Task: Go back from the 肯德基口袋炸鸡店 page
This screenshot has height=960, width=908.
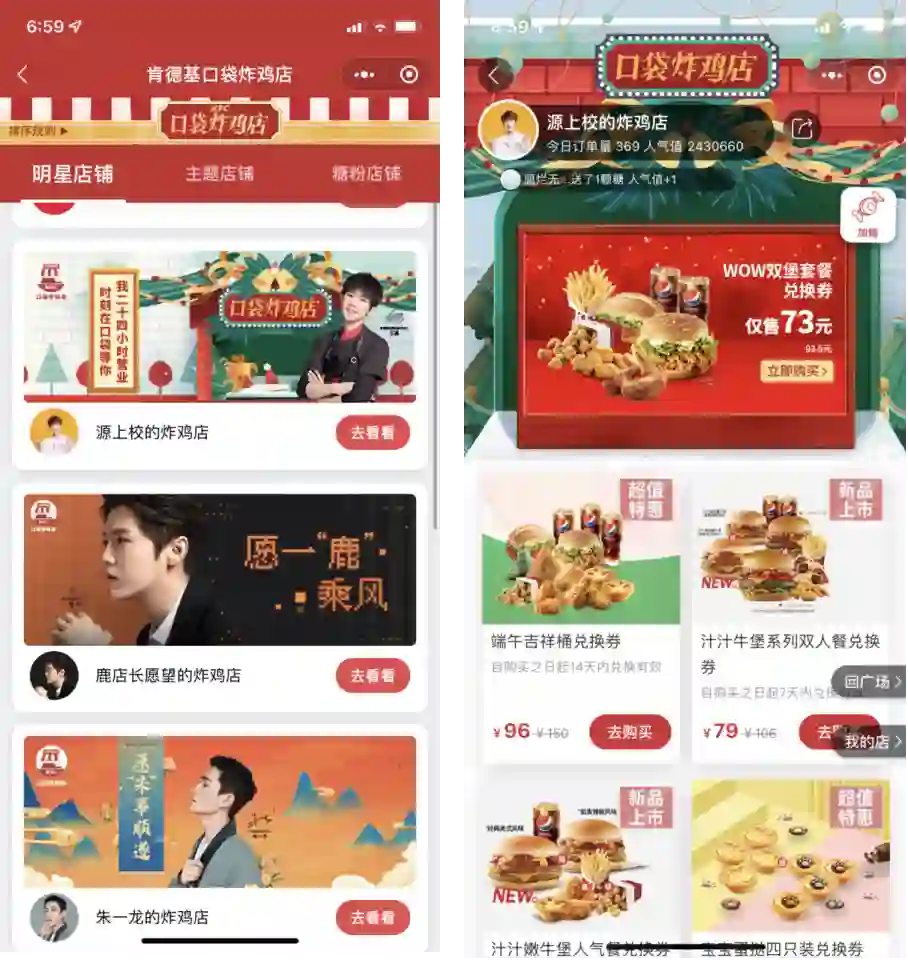Action: click(x=23, y=74)
